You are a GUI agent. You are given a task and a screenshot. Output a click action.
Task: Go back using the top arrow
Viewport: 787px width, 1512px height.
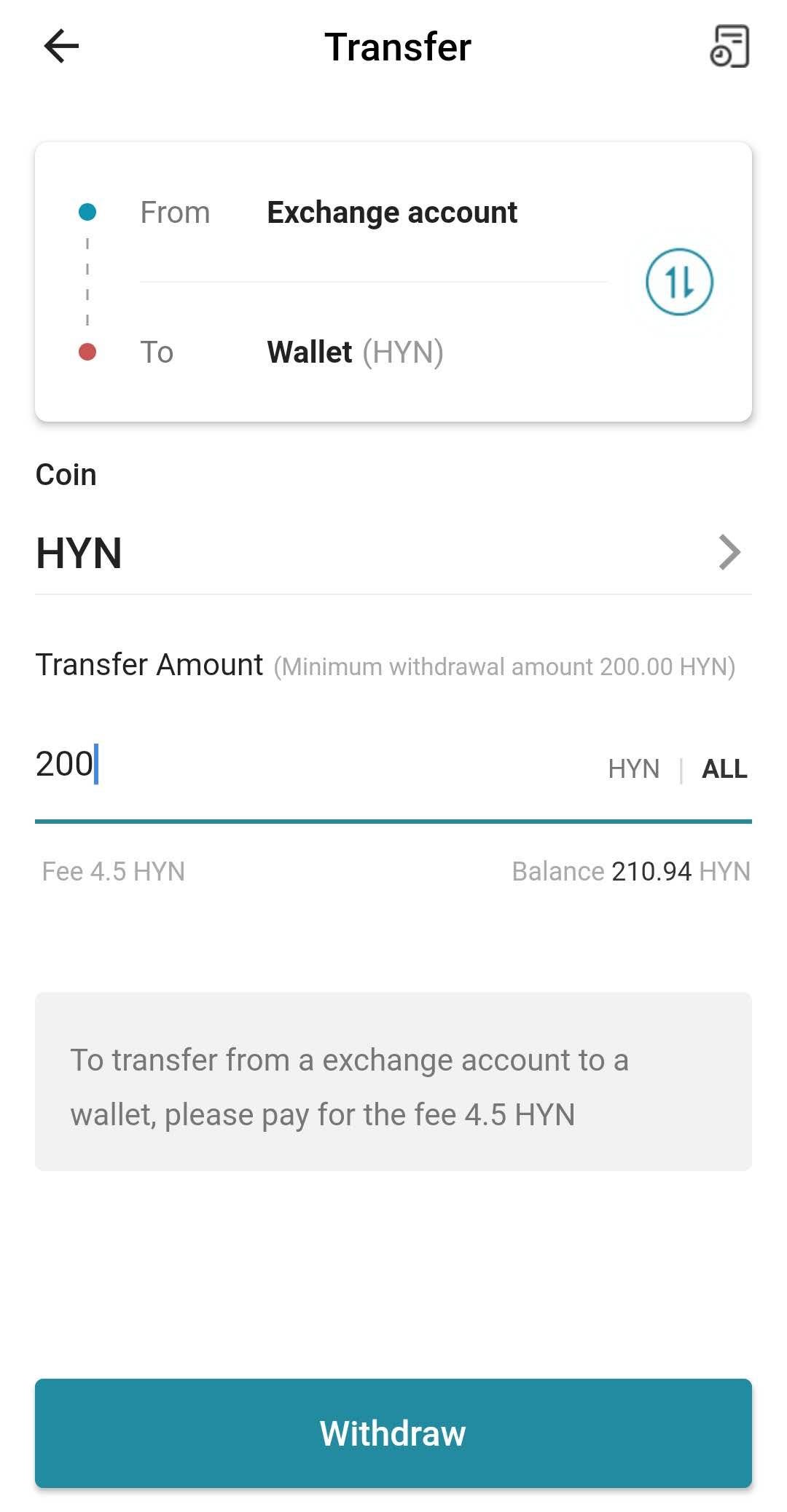[x=61, y=47]
